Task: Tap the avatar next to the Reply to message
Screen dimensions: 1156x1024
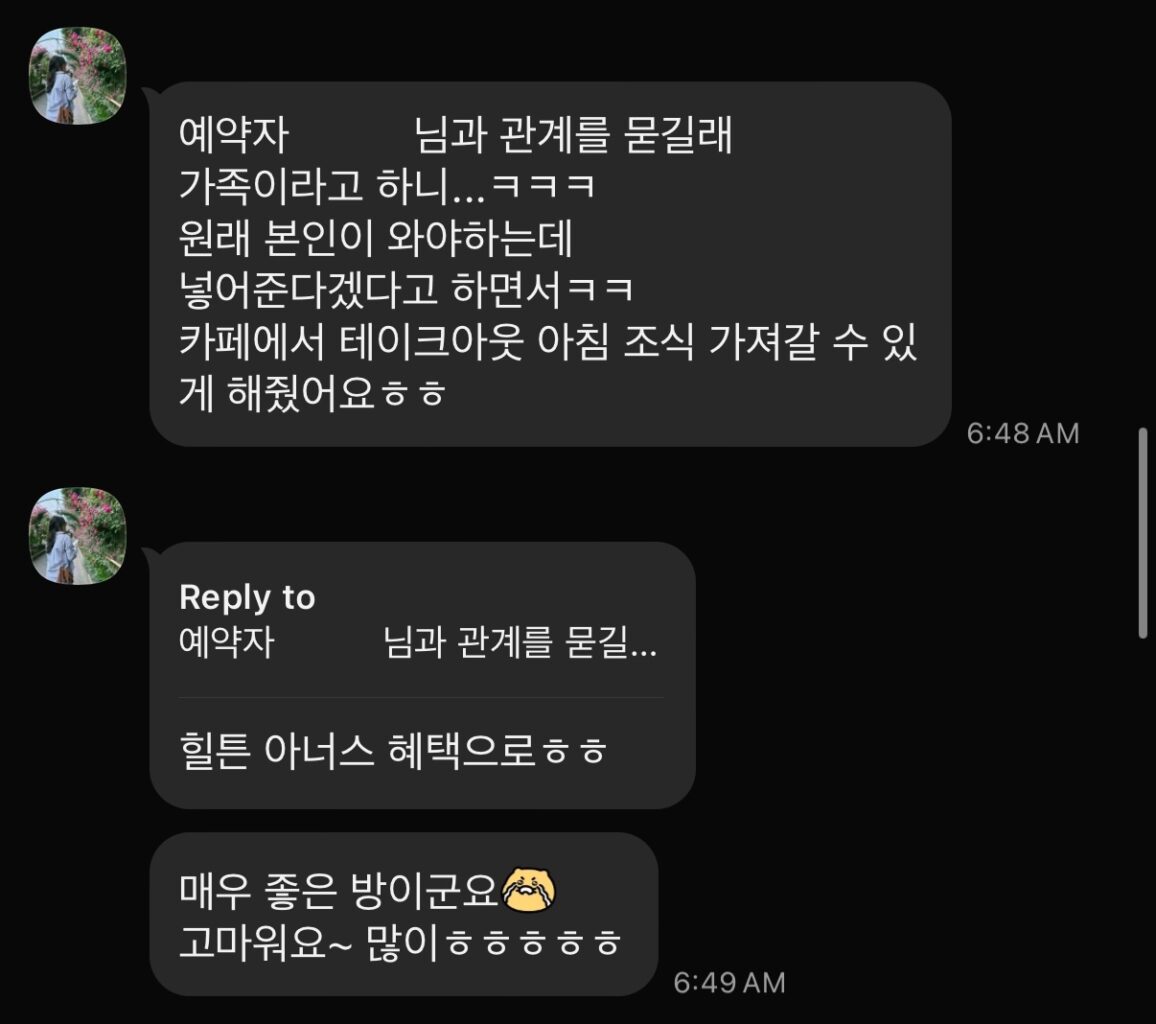Action: (x=78, y=536)
